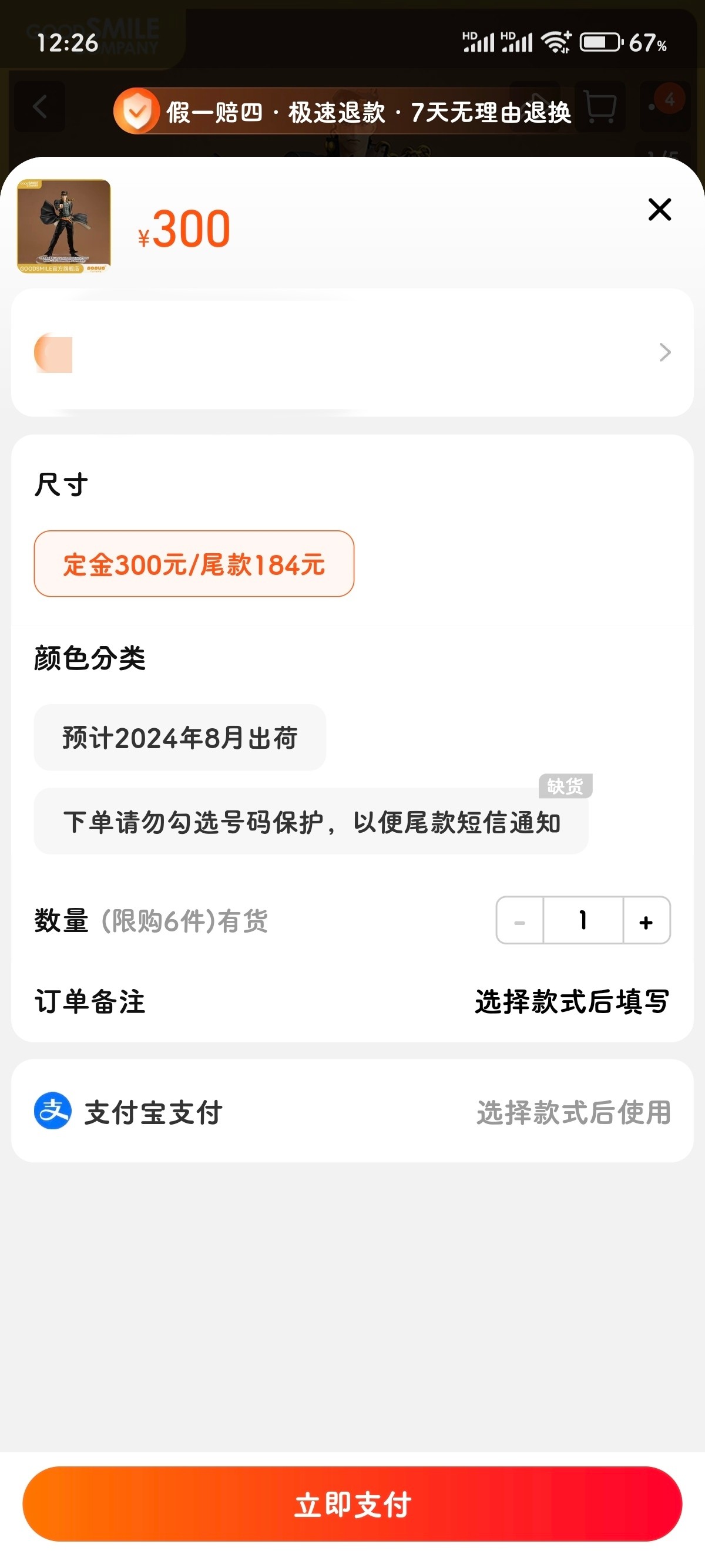Screen dimensions: 705x1568
Task: Open 订单备注 order note row
Action: 352,1001
